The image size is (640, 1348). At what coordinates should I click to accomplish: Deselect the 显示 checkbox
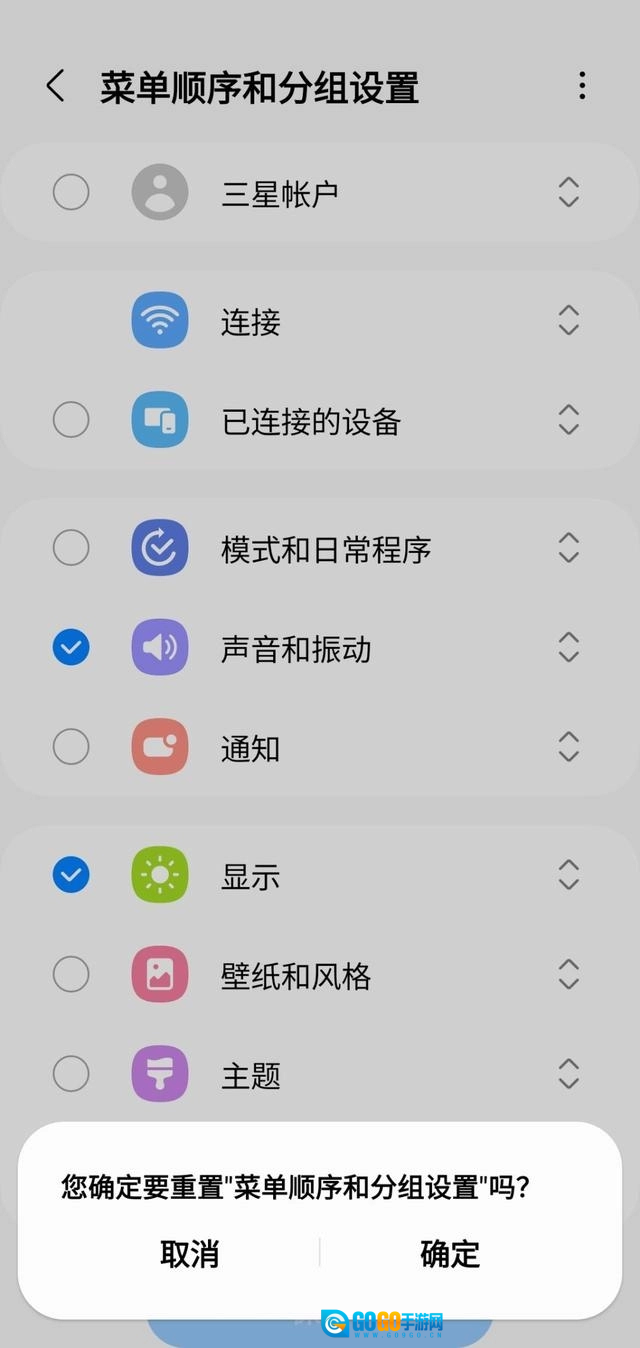coord(71,875)
